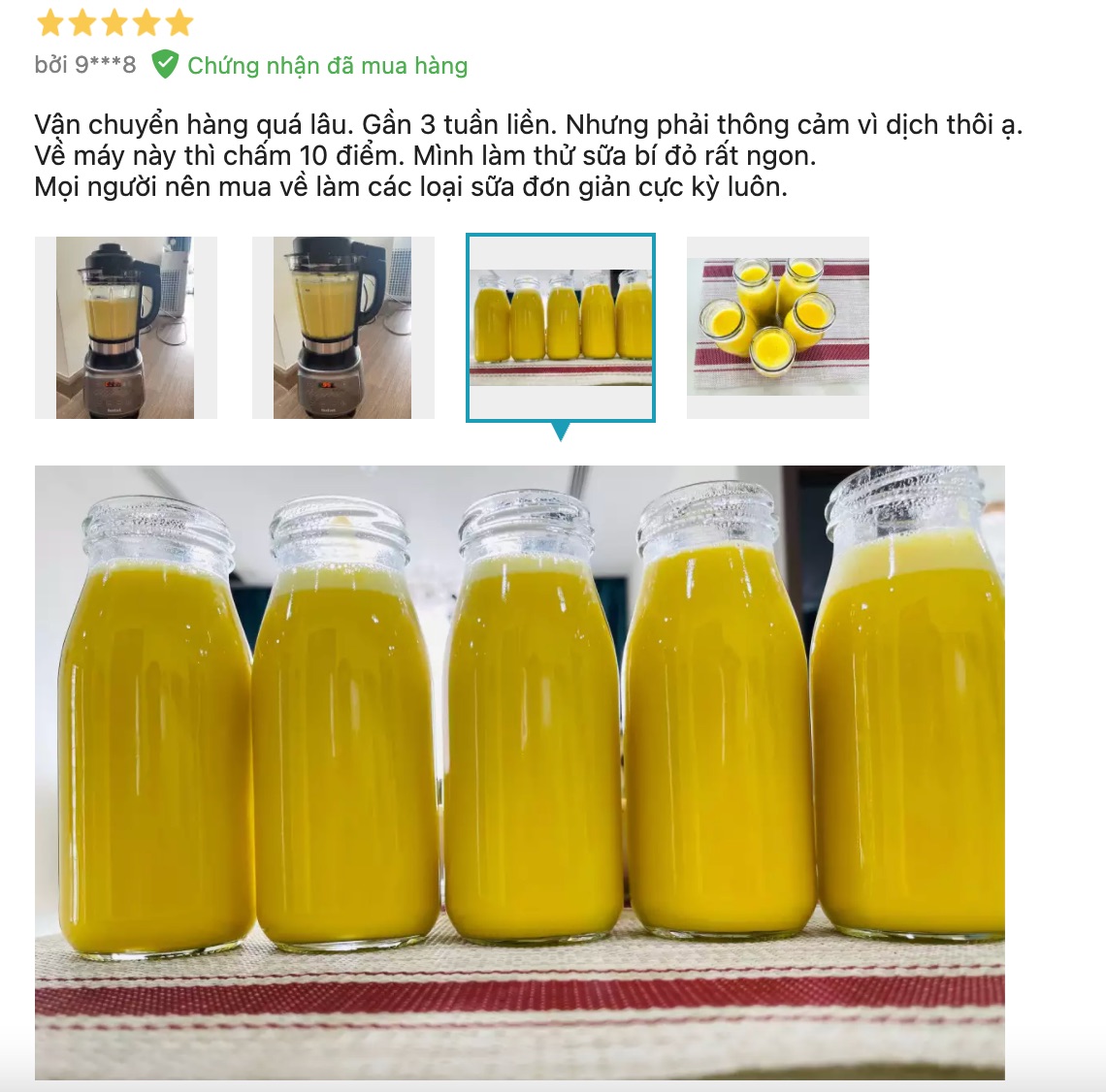1106x1092 pixels.
Task: Open the first blender photo thumbnail
Action: (x=125, y=328)
